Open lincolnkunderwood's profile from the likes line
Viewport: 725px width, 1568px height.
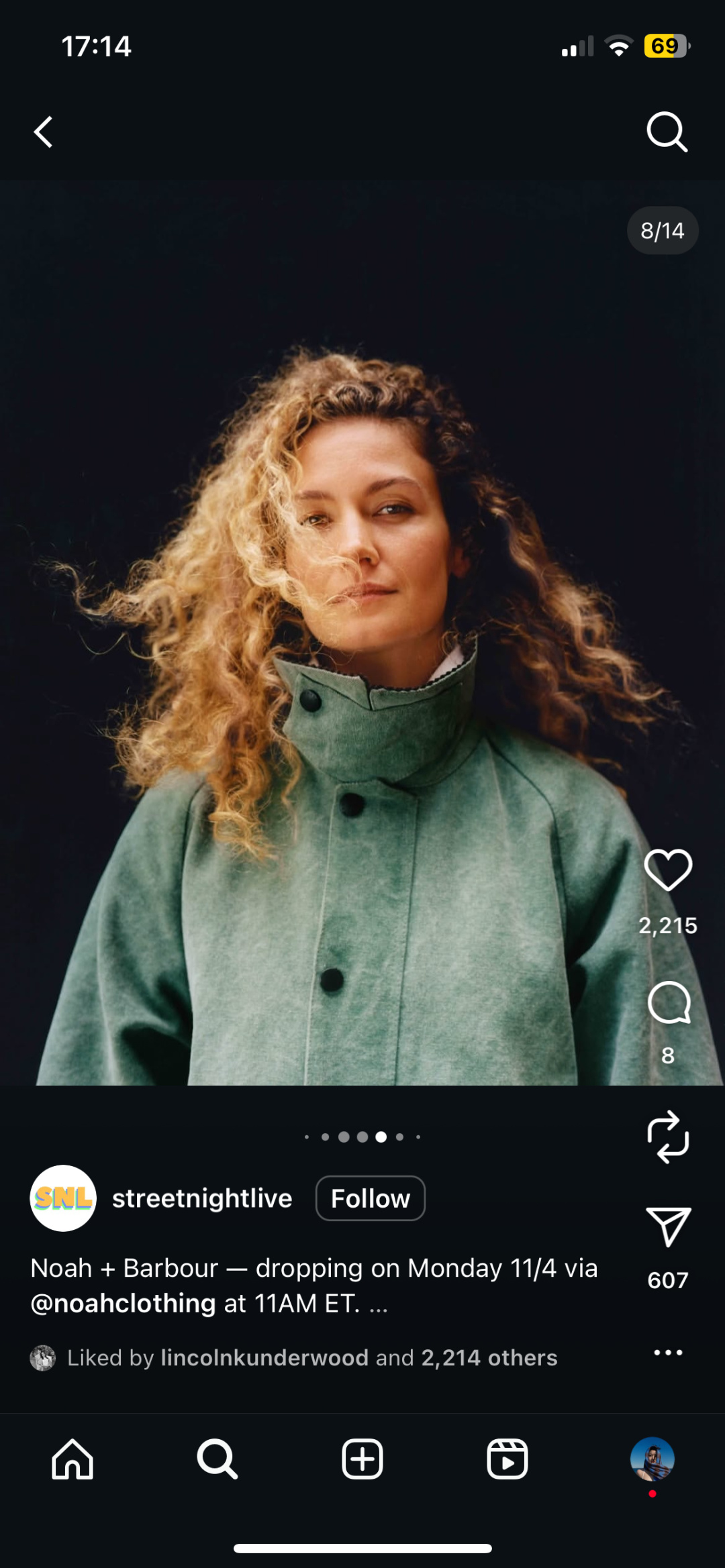point(264,1358)
